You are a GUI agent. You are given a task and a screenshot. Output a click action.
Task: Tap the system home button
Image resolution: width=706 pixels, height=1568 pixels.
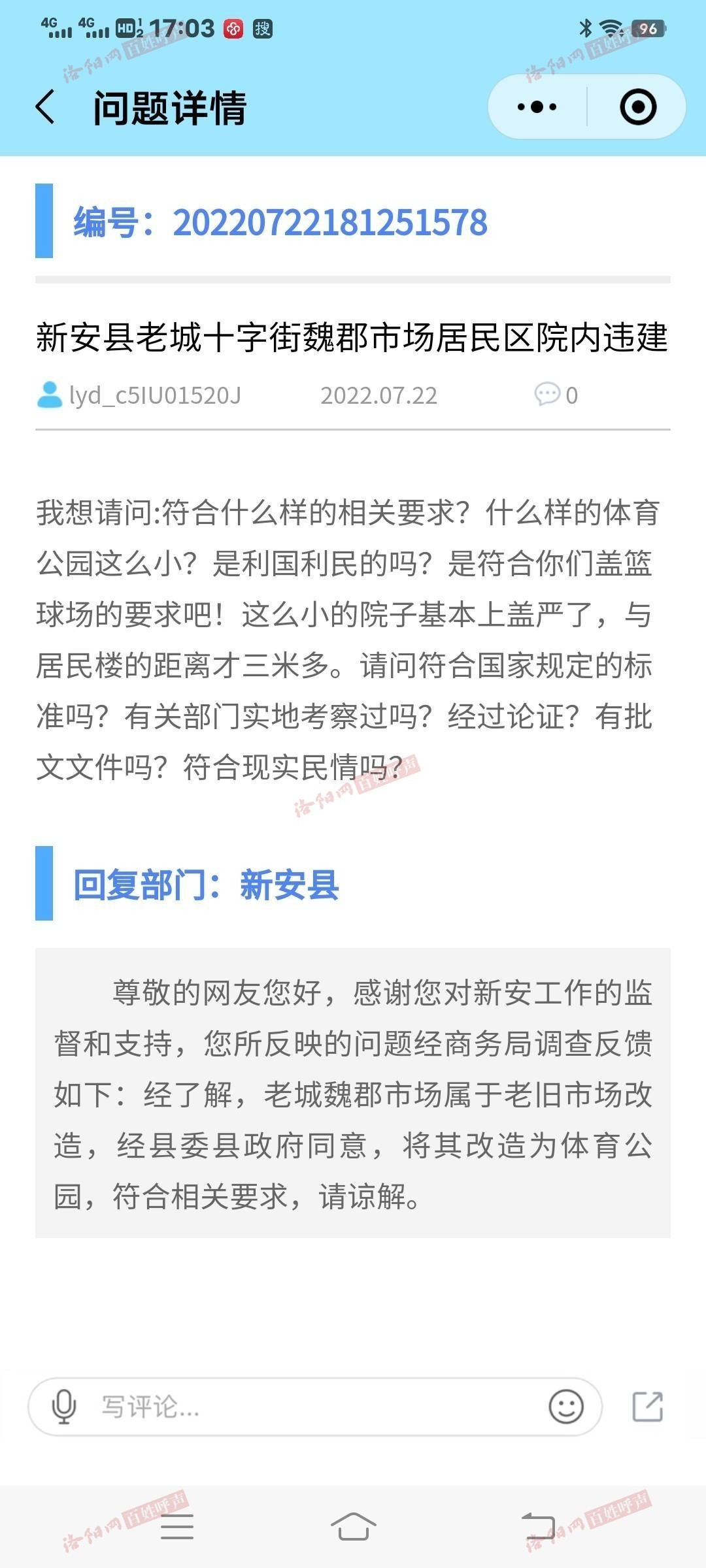353,1527
